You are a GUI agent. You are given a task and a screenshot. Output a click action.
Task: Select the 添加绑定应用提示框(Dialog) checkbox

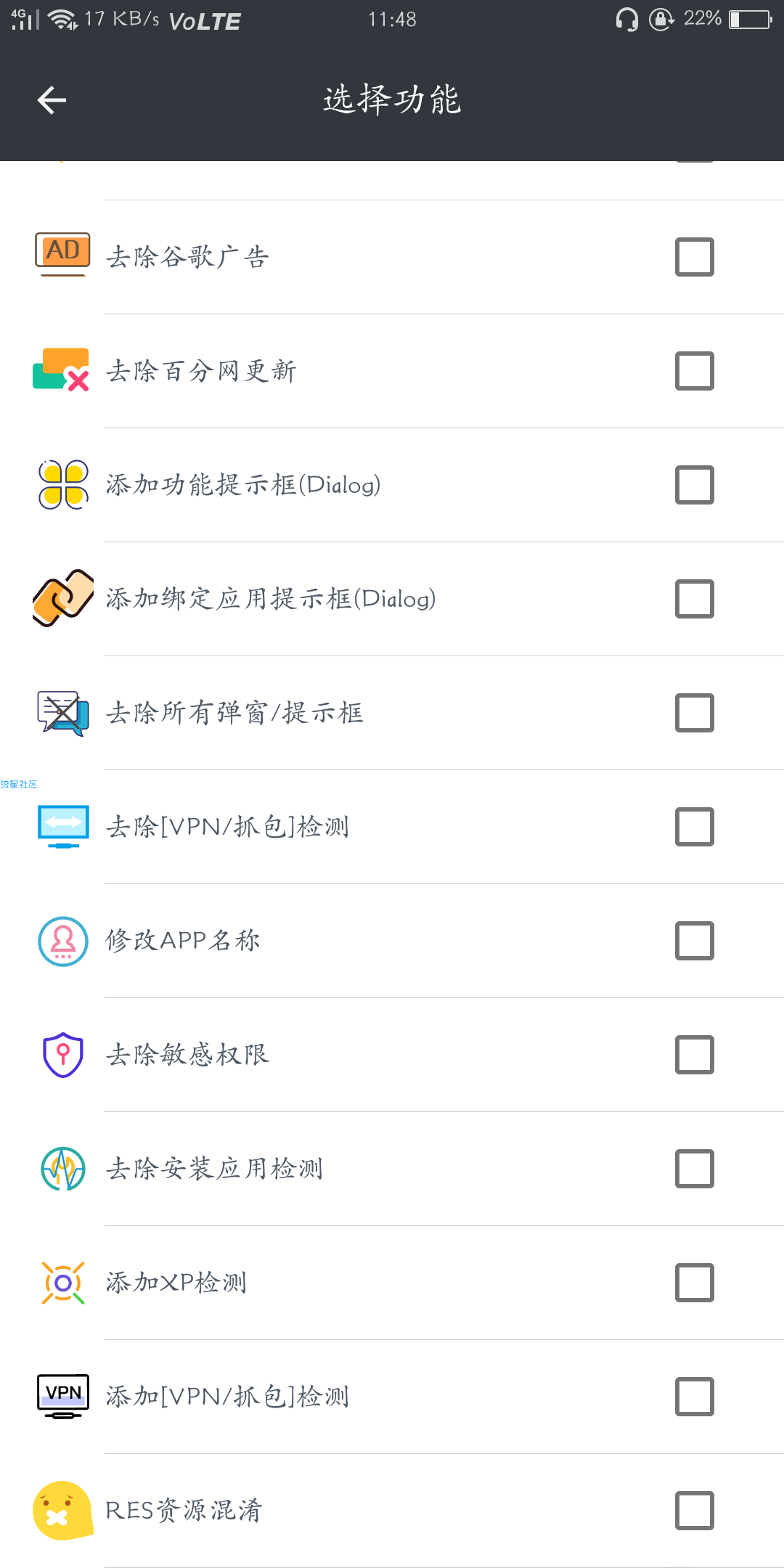coord(695,599)
